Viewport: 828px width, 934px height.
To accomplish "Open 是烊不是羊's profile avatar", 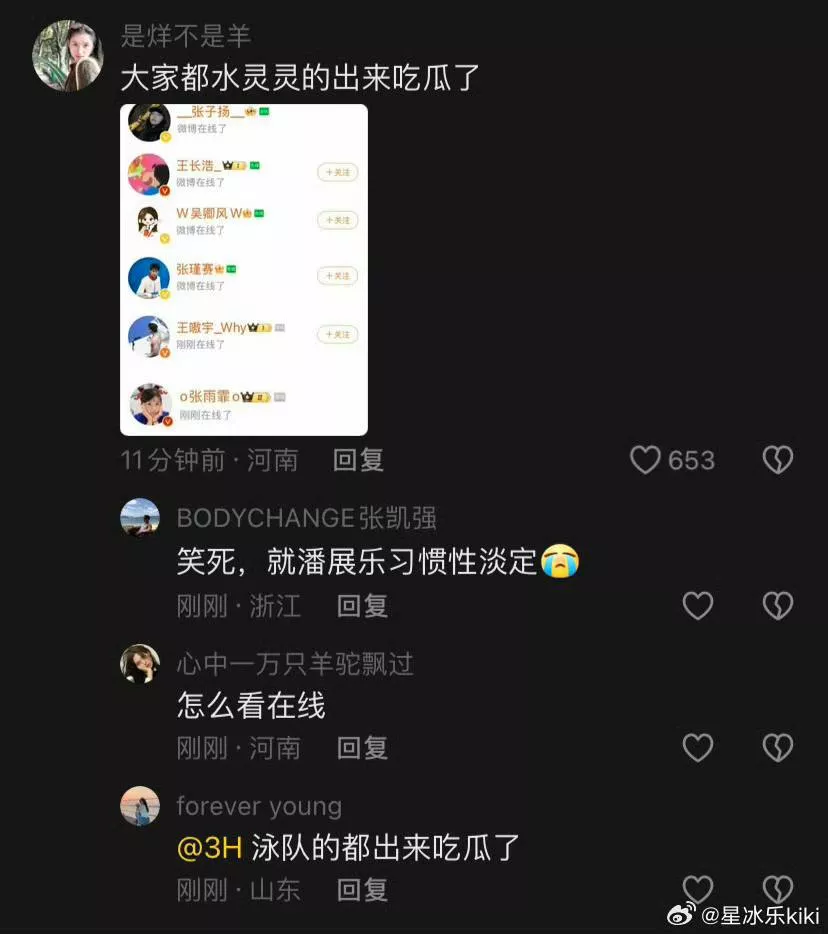I will tap(68, 56).
